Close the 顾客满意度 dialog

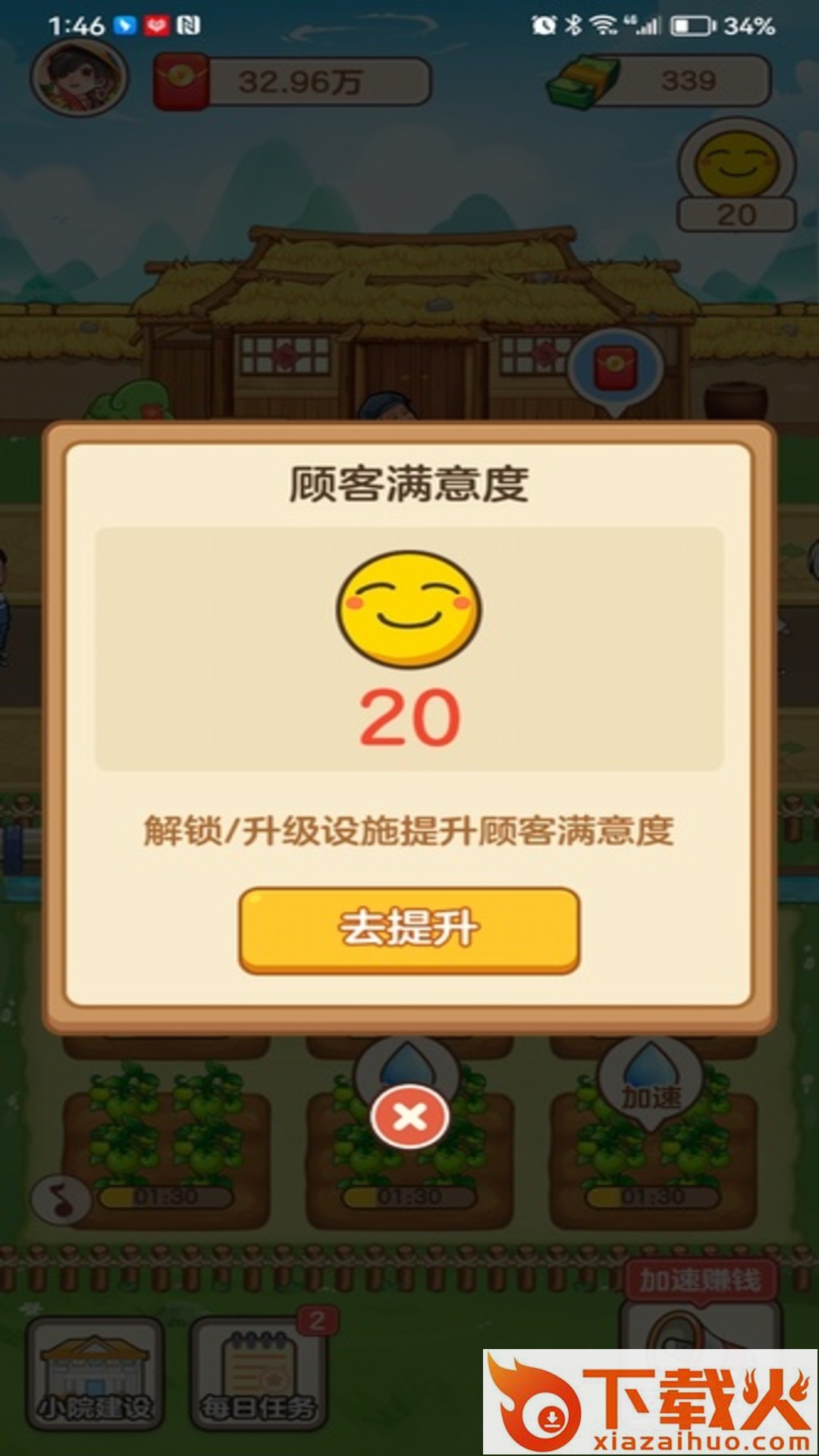click(x=409, y=1116)
